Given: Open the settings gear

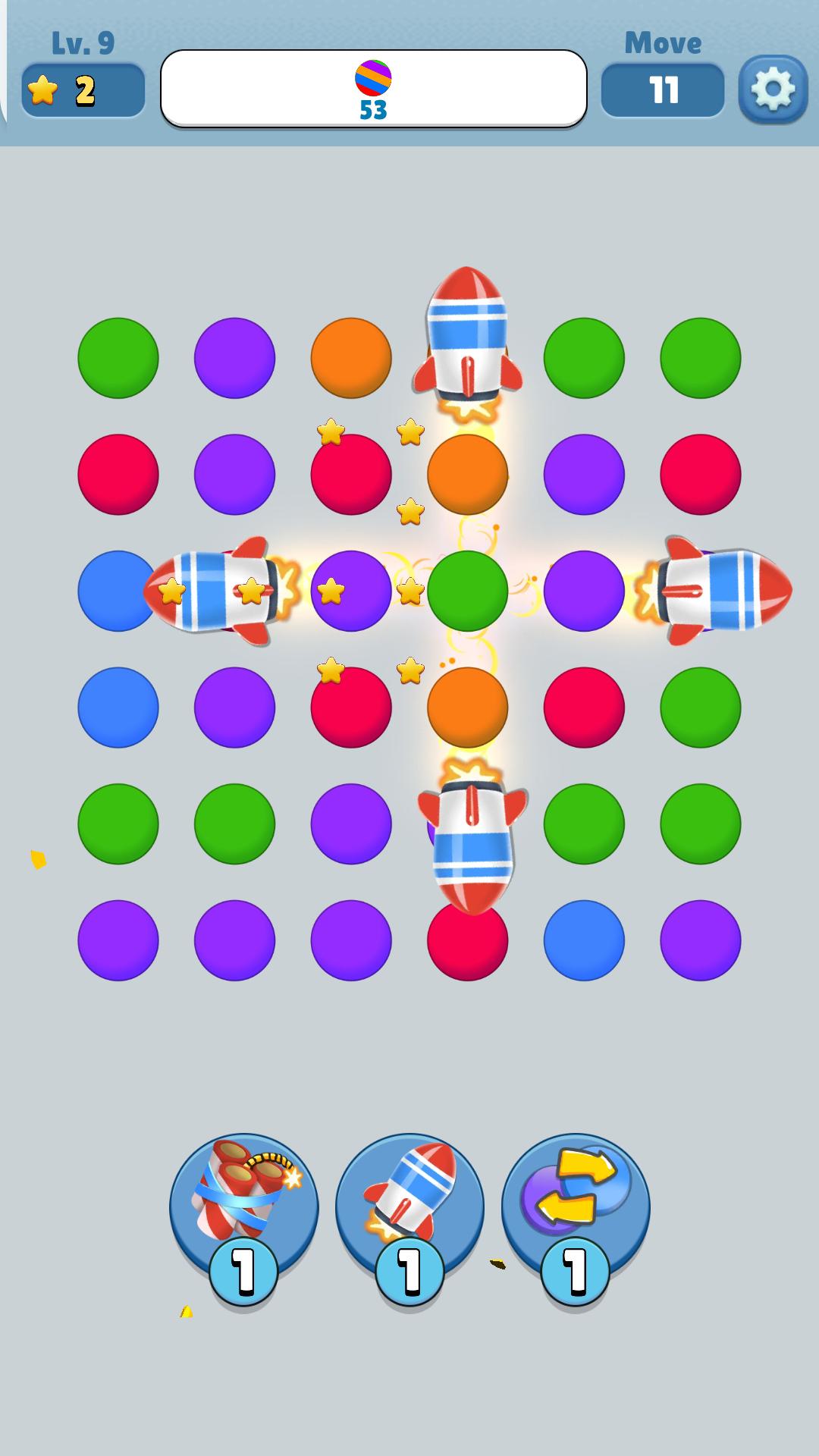Looking at the screenshot, I should click(773, 89).
